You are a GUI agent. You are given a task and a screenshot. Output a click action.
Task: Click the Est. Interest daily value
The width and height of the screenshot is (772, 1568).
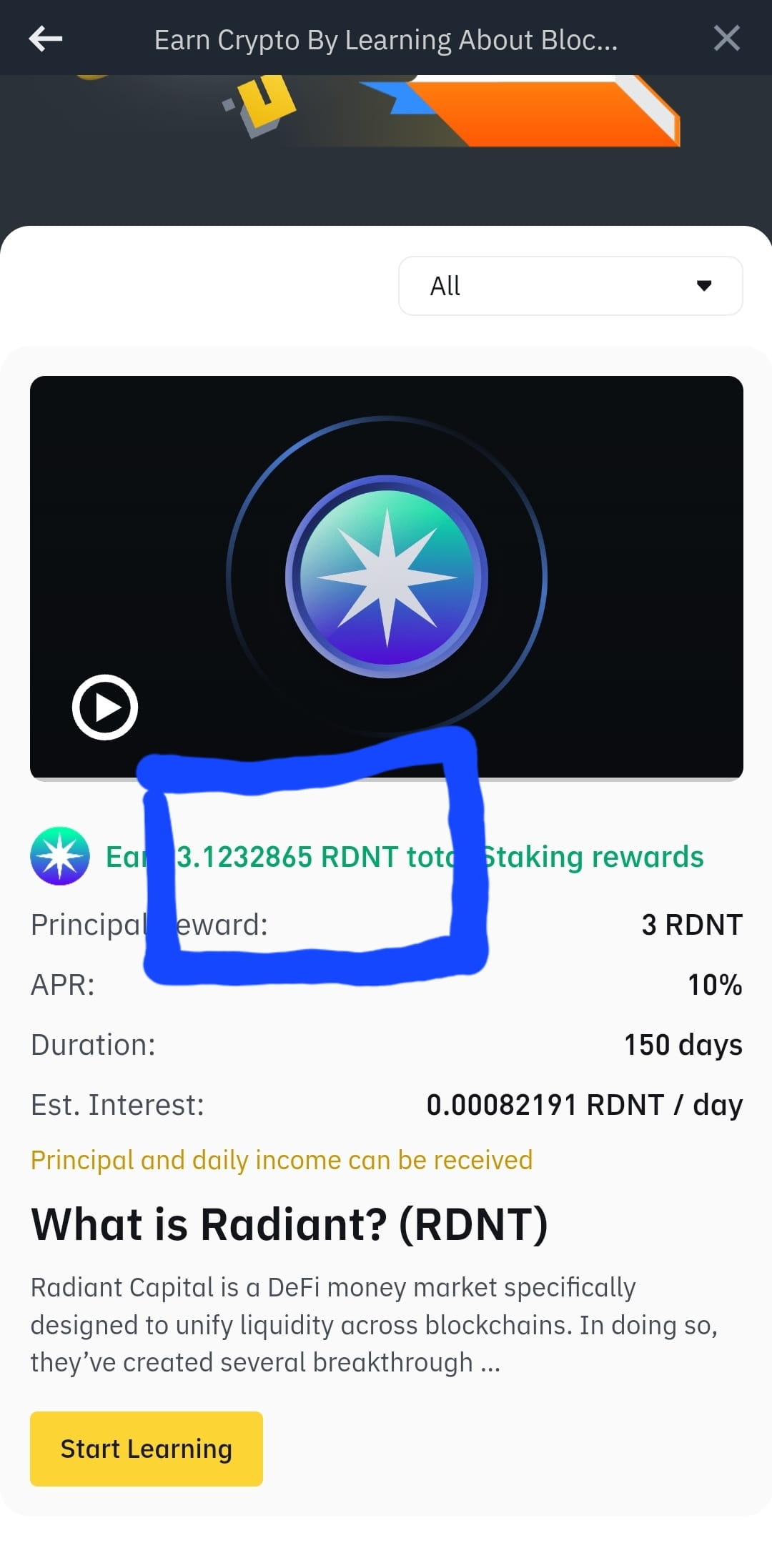[x=583, y=1104]
